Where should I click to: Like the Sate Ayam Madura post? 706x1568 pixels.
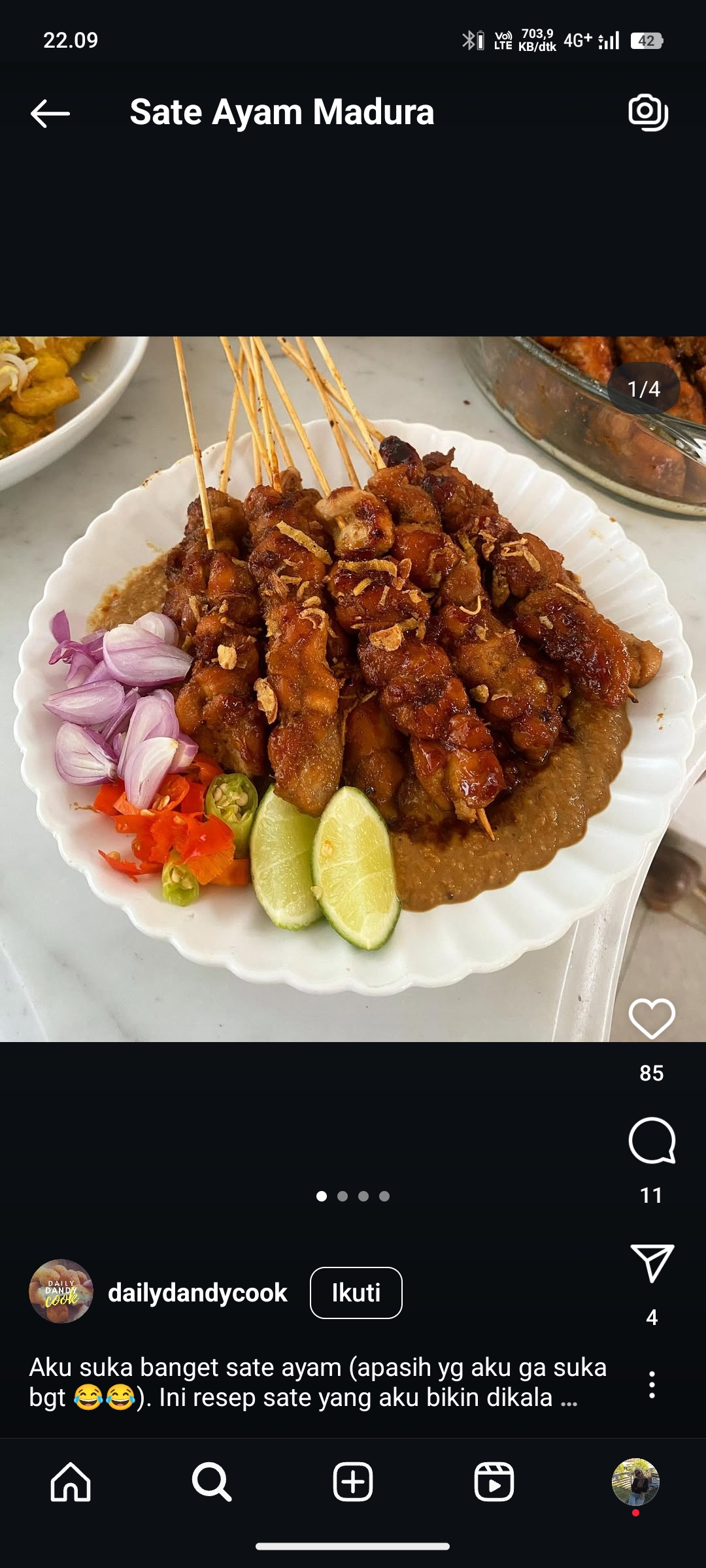click(x=652, y=1019)
